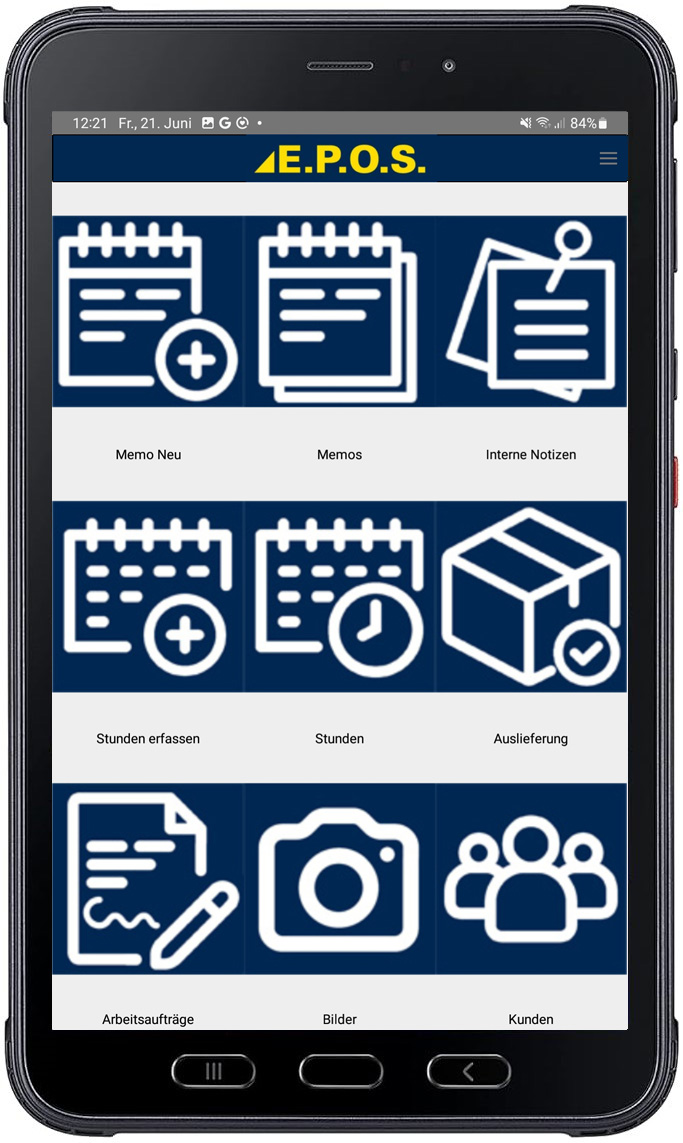View the Stunden overview
The height and width of the screenshot is (1143, 683).
coord(340,597)
